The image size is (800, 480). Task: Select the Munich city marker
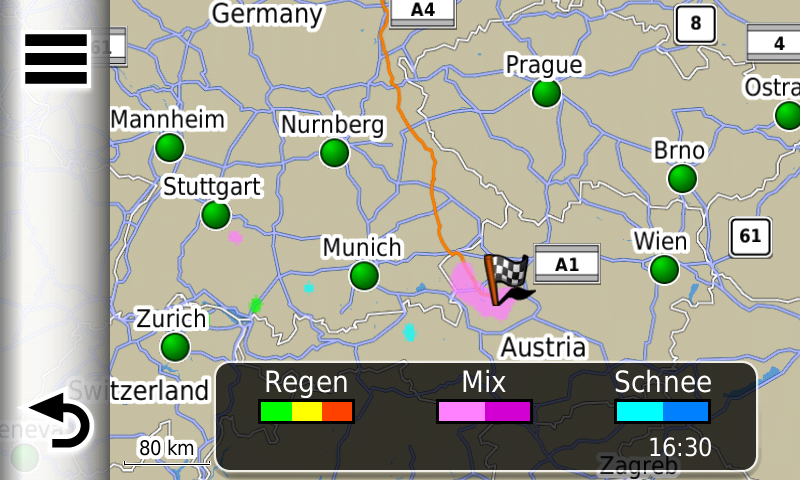pyautogui.click(x=364, y=275)
